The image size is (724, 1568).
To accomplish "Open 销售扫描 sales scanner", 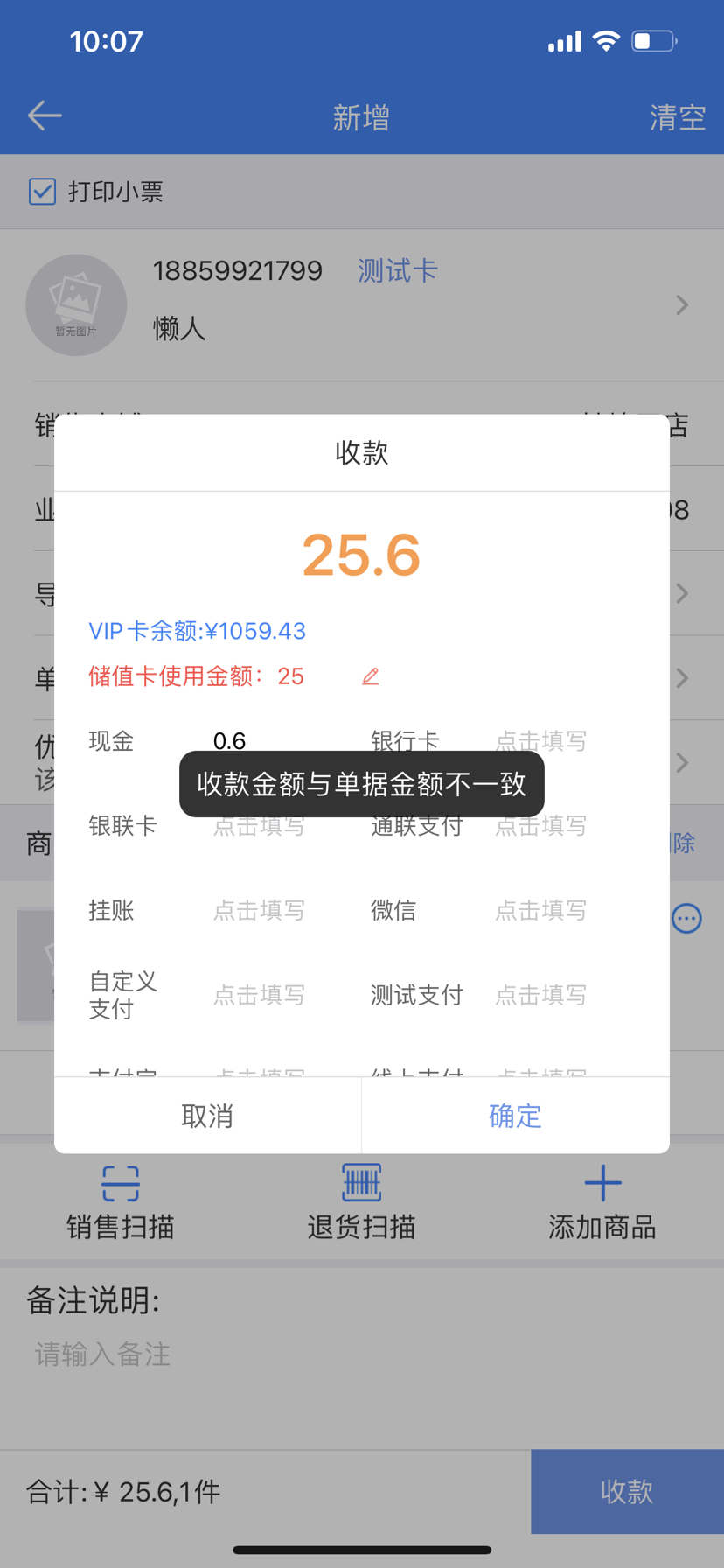I will pyautogui.click(x=121, y=1201).
